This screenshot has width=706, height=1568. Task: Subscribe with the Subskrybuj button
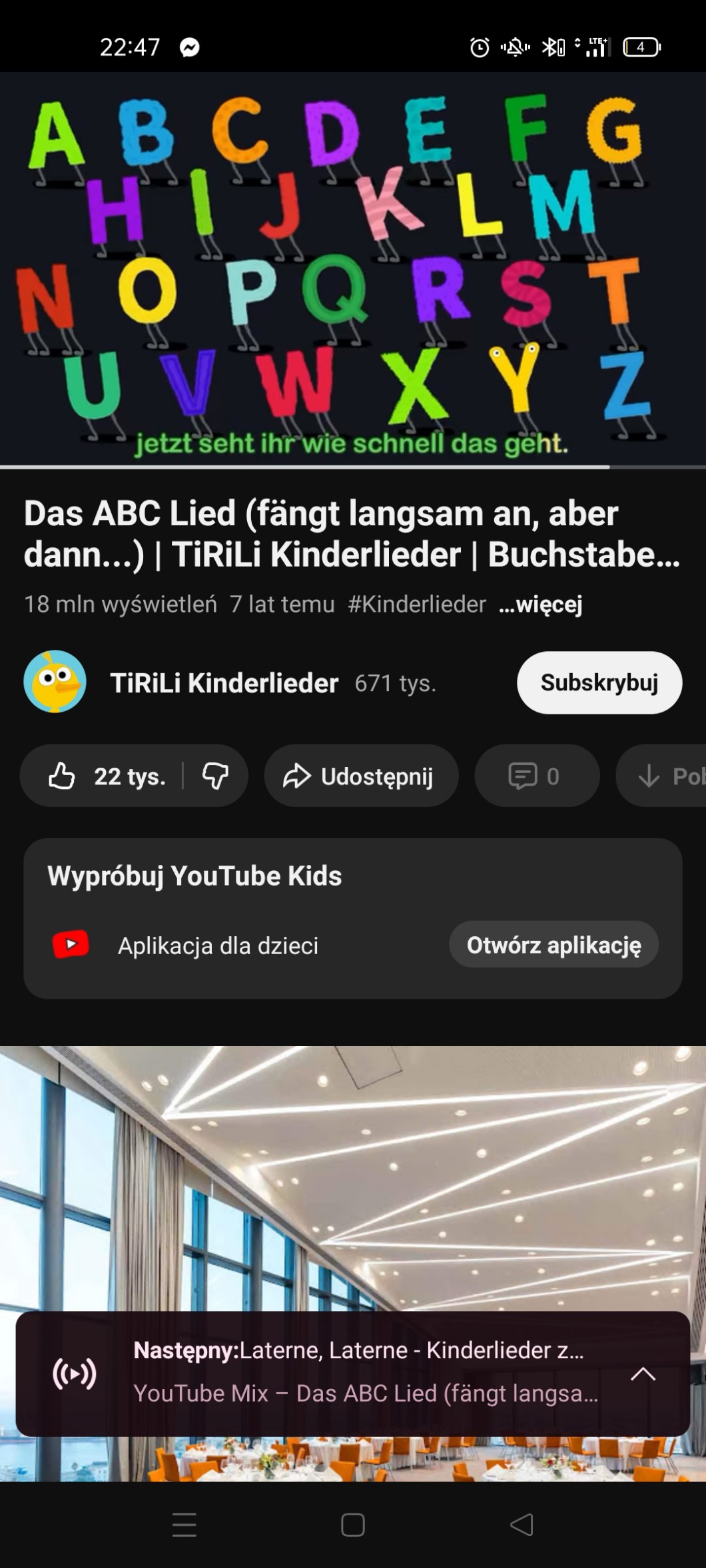point(599,682)
